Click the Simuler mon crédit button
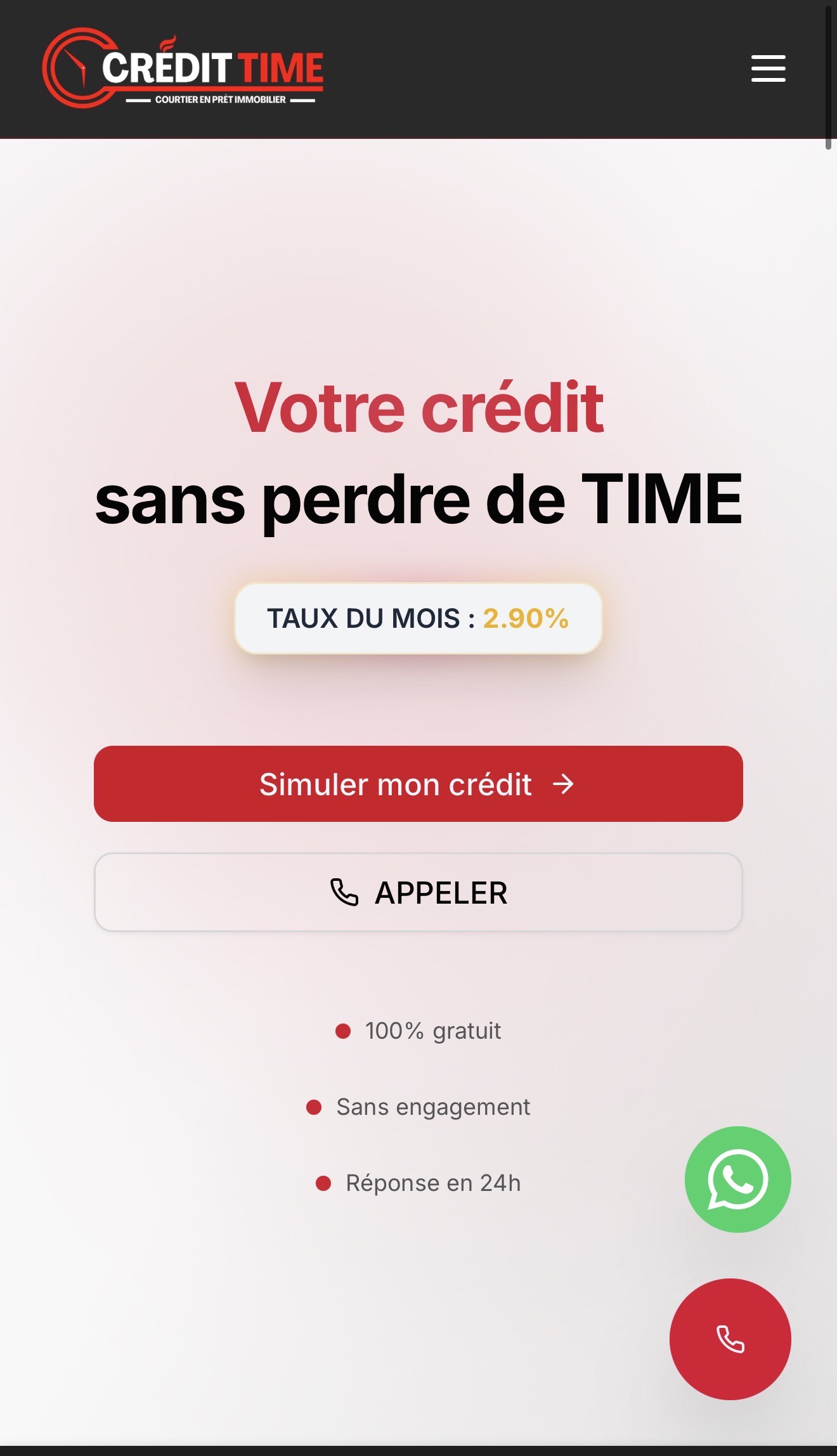The height and width of the screenshot is (1456, 837). tap(417, 785)
